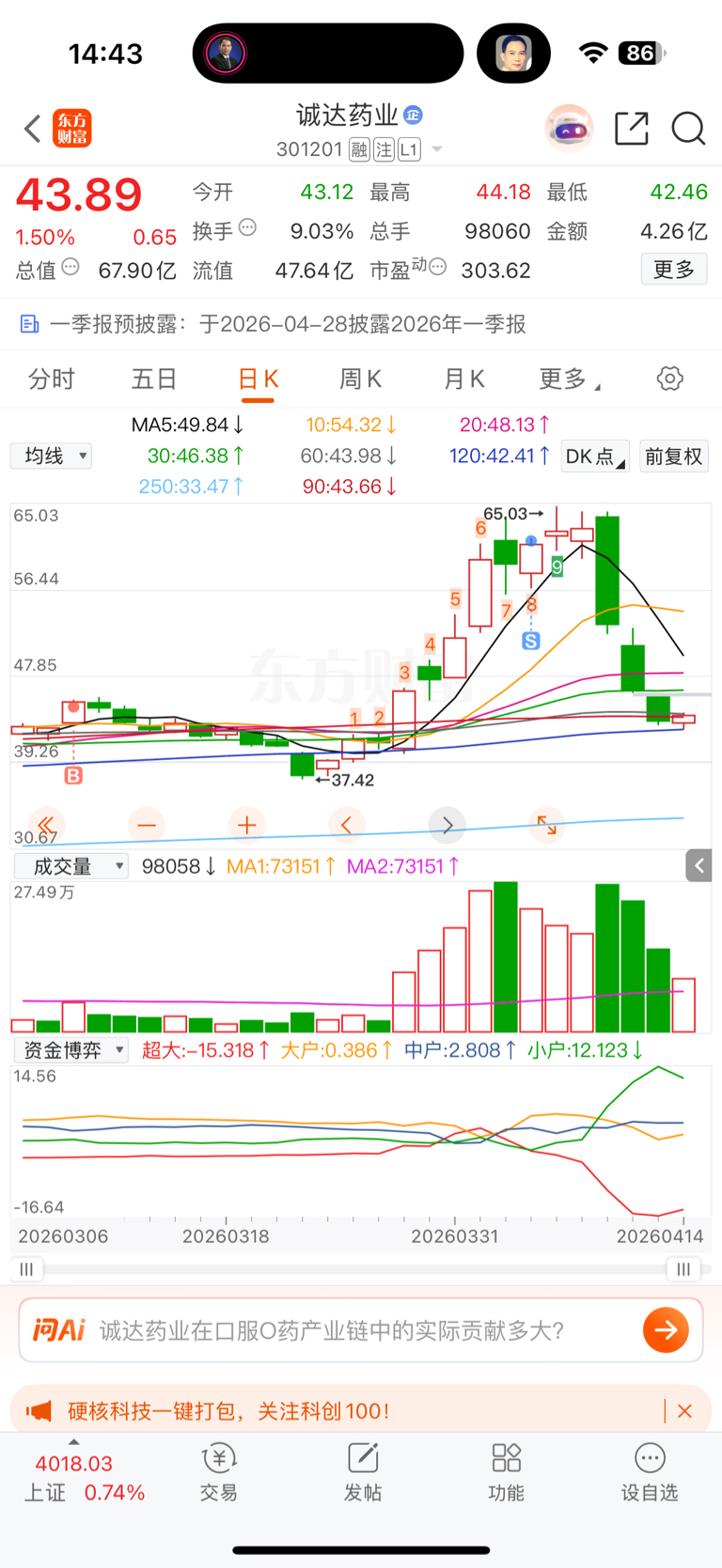Go back using the top-left arrow

click(x=33, y=129)
